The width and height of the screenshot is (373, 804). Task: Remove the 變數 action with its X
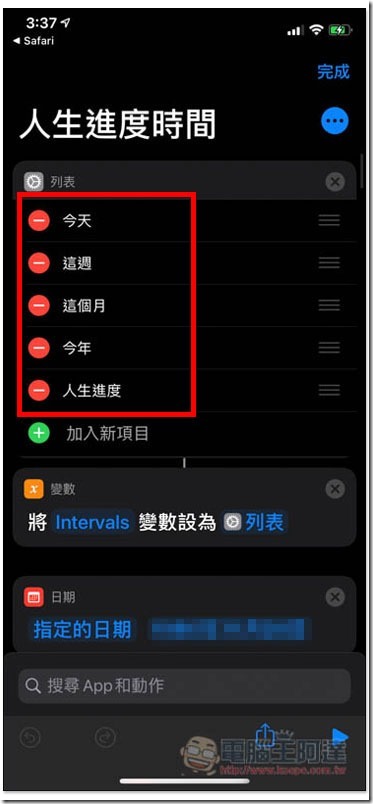(335, 489)
